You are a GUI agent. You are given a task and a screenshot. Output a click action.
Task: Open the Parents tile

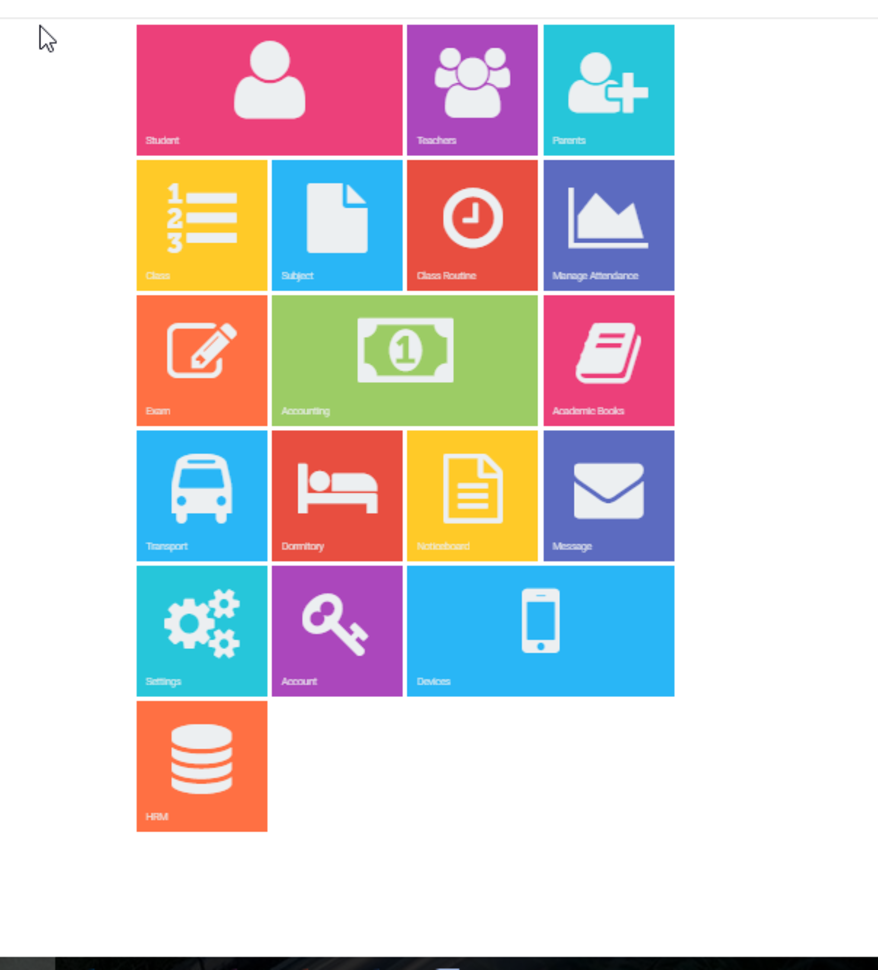(608, 90)
